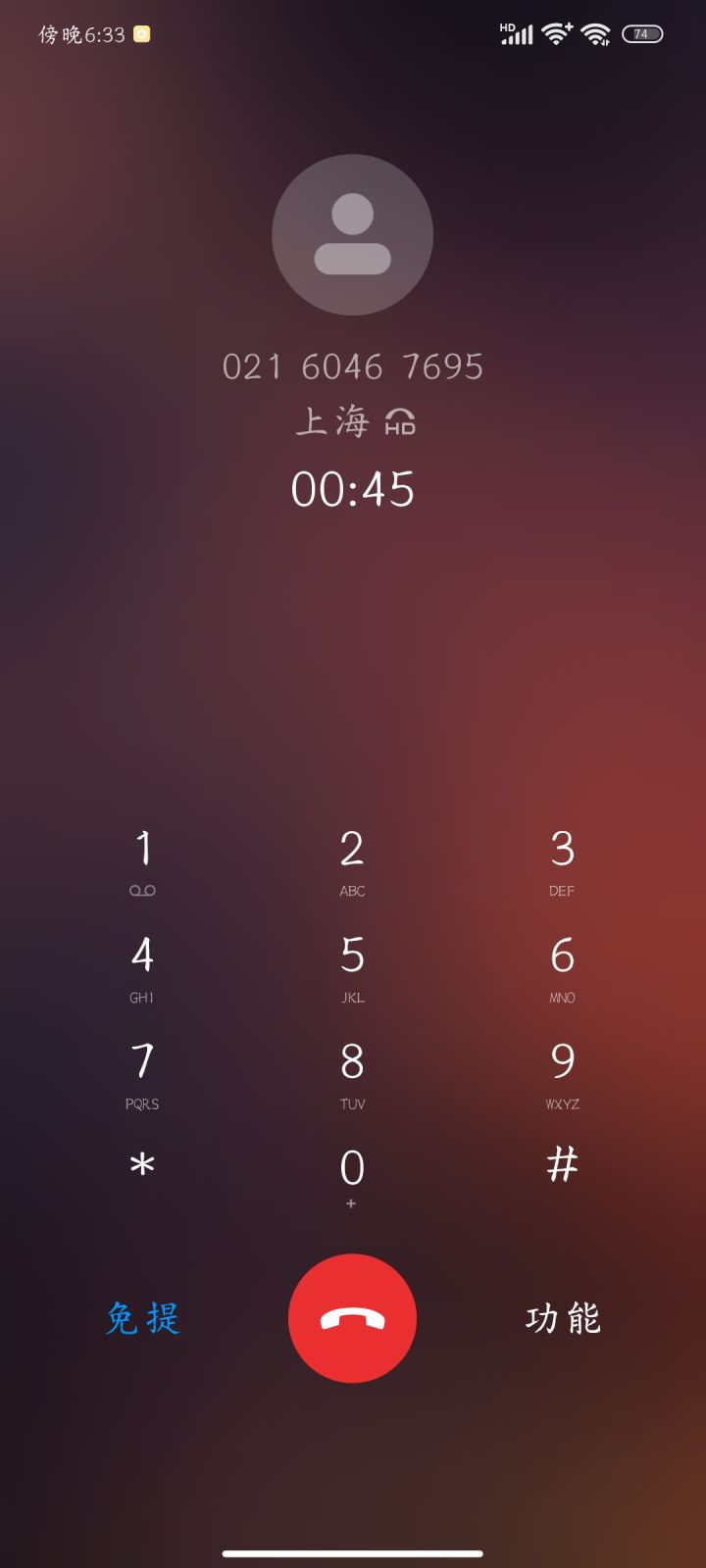Viewport: 706px width, 1568px height.
Task: Enter digit 6 MNO
Action: point(562,969)
